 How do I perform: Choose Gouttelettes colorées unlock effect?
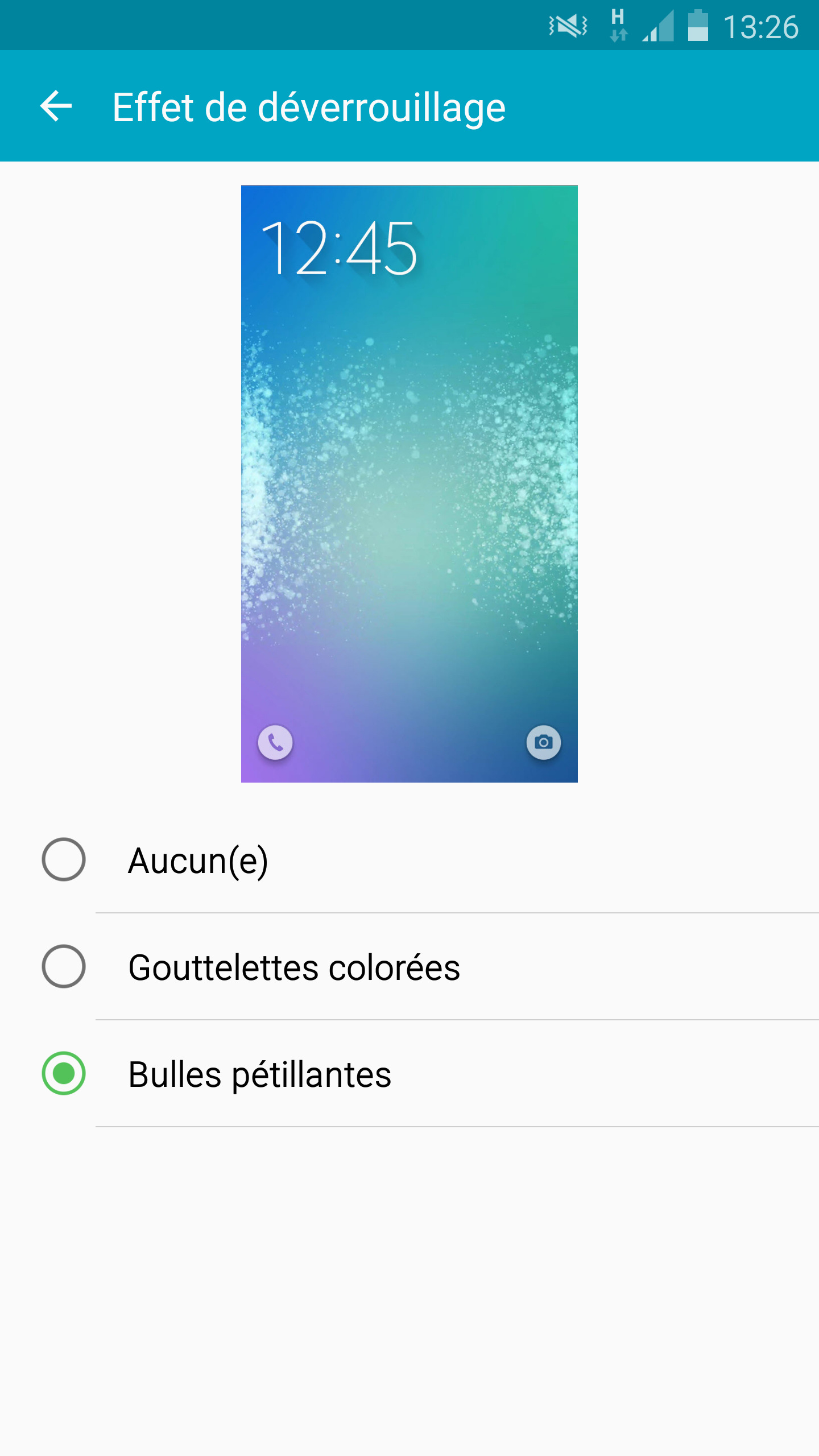[409, 967]
